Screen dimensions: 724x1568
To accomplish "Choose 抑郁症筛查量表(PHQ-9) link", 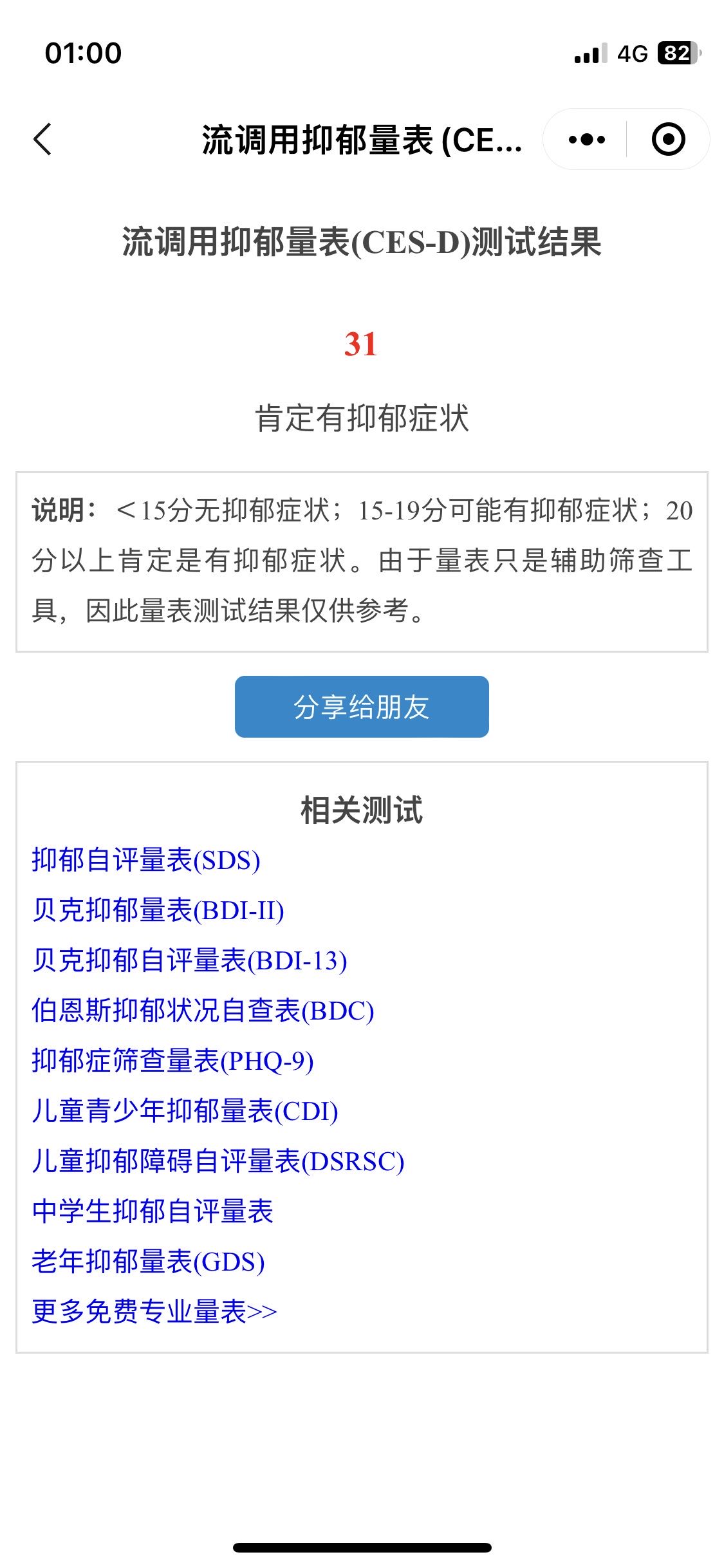I will point(173,1061).
